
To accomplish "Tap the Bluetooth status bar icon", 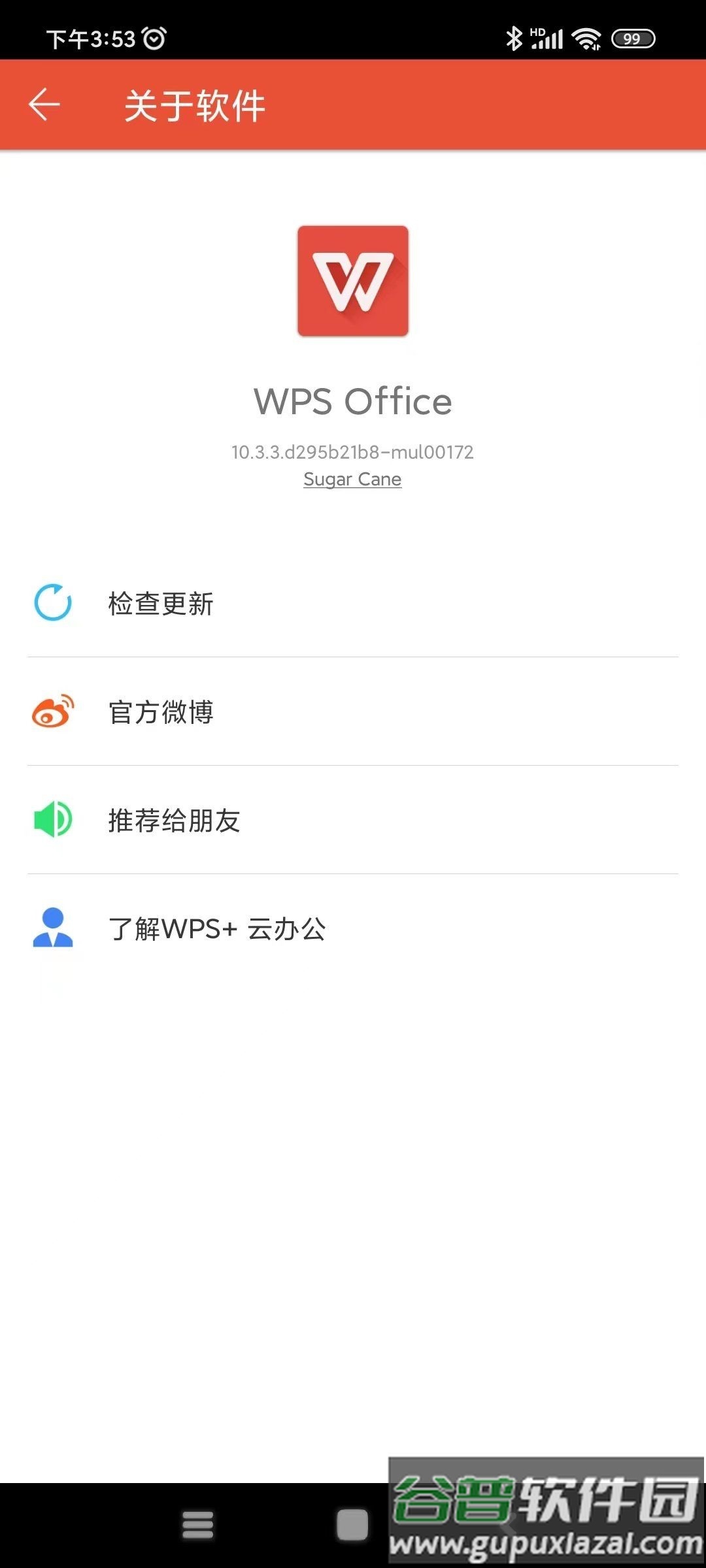I will click(x=514, y=38).
